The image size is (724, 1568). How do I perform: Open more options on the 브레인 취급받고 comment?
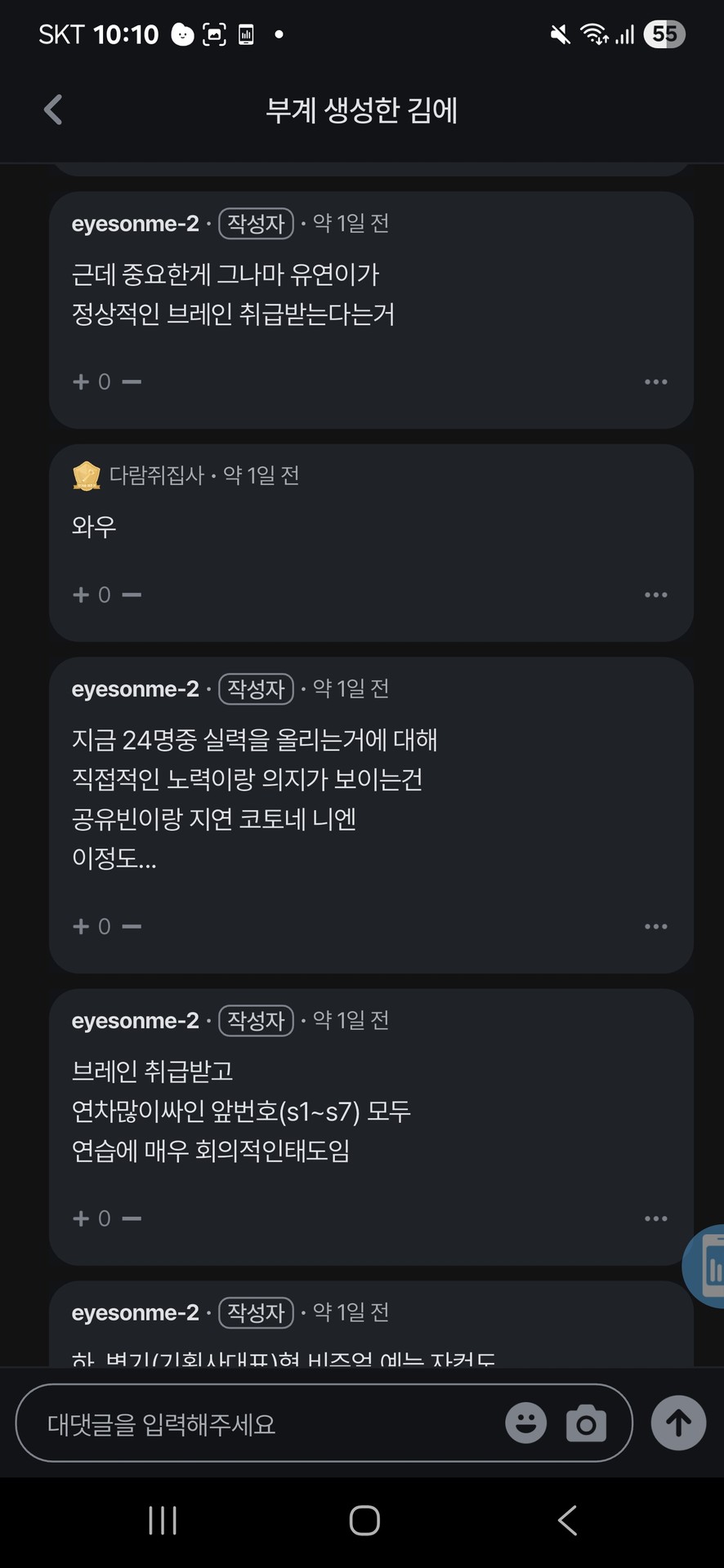point(655,1218)
